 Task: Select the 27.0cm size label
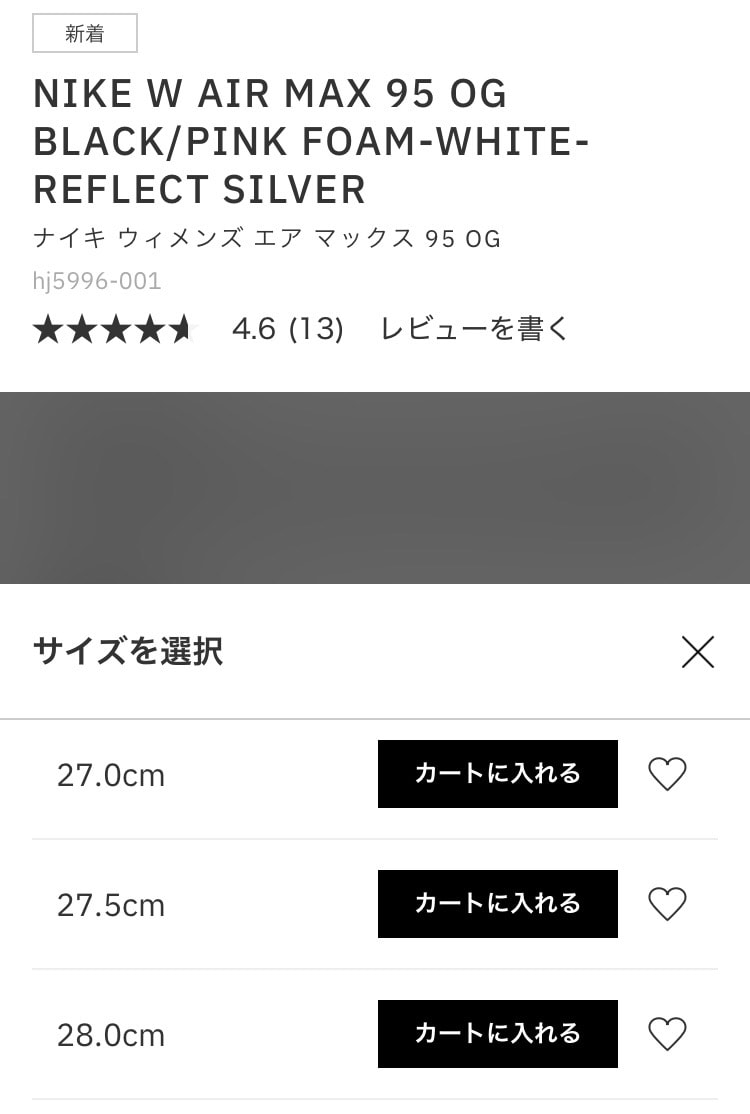[x=110, y=774]
